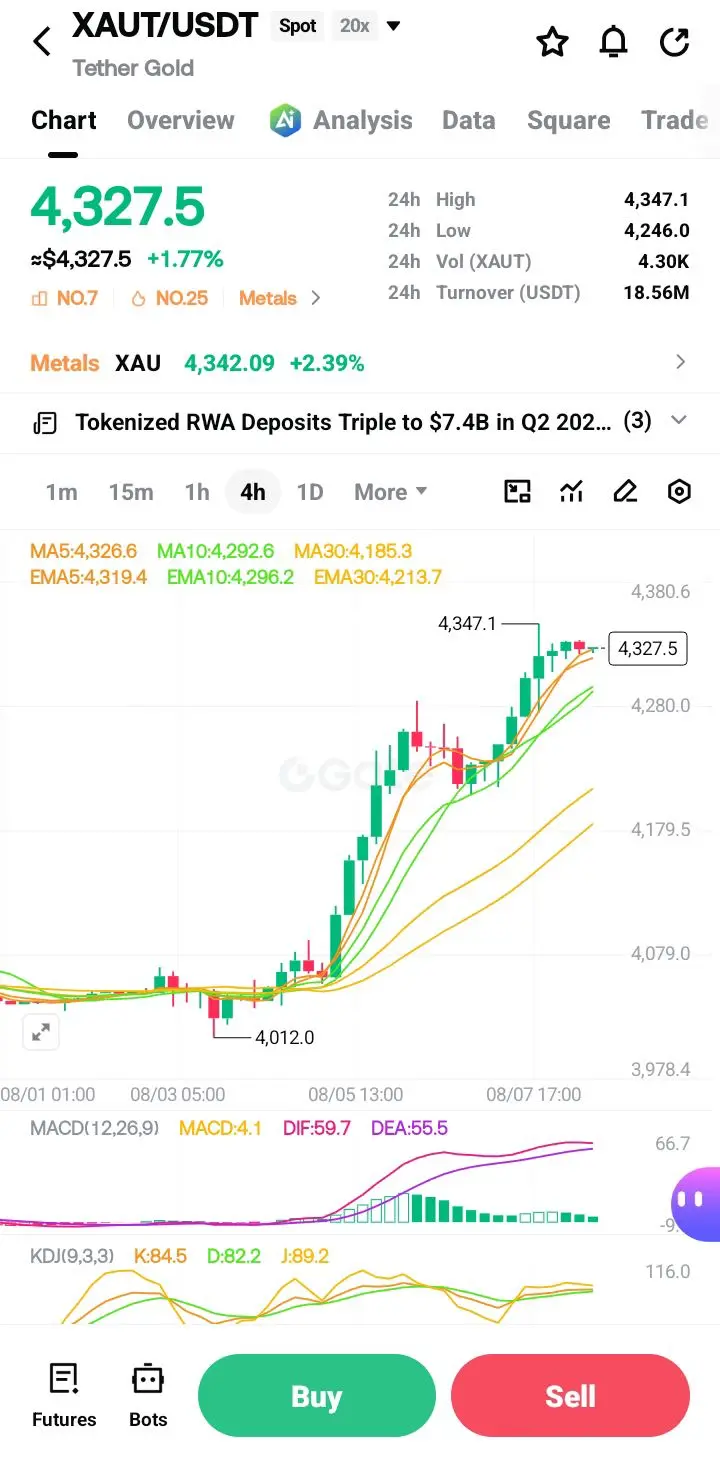This screenshot has height=1467, width=720.
Task: Switch to the Overview tab
Action: (x=181, y=120)
